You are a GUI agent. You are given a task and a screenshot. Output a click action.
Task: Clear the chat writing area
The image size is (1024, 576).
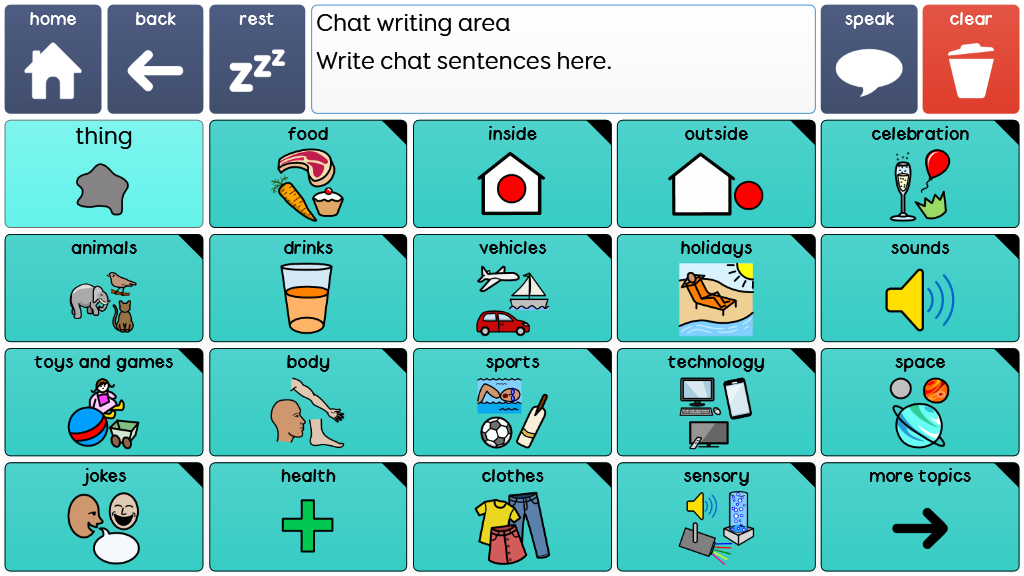click(x=971, y=60)
